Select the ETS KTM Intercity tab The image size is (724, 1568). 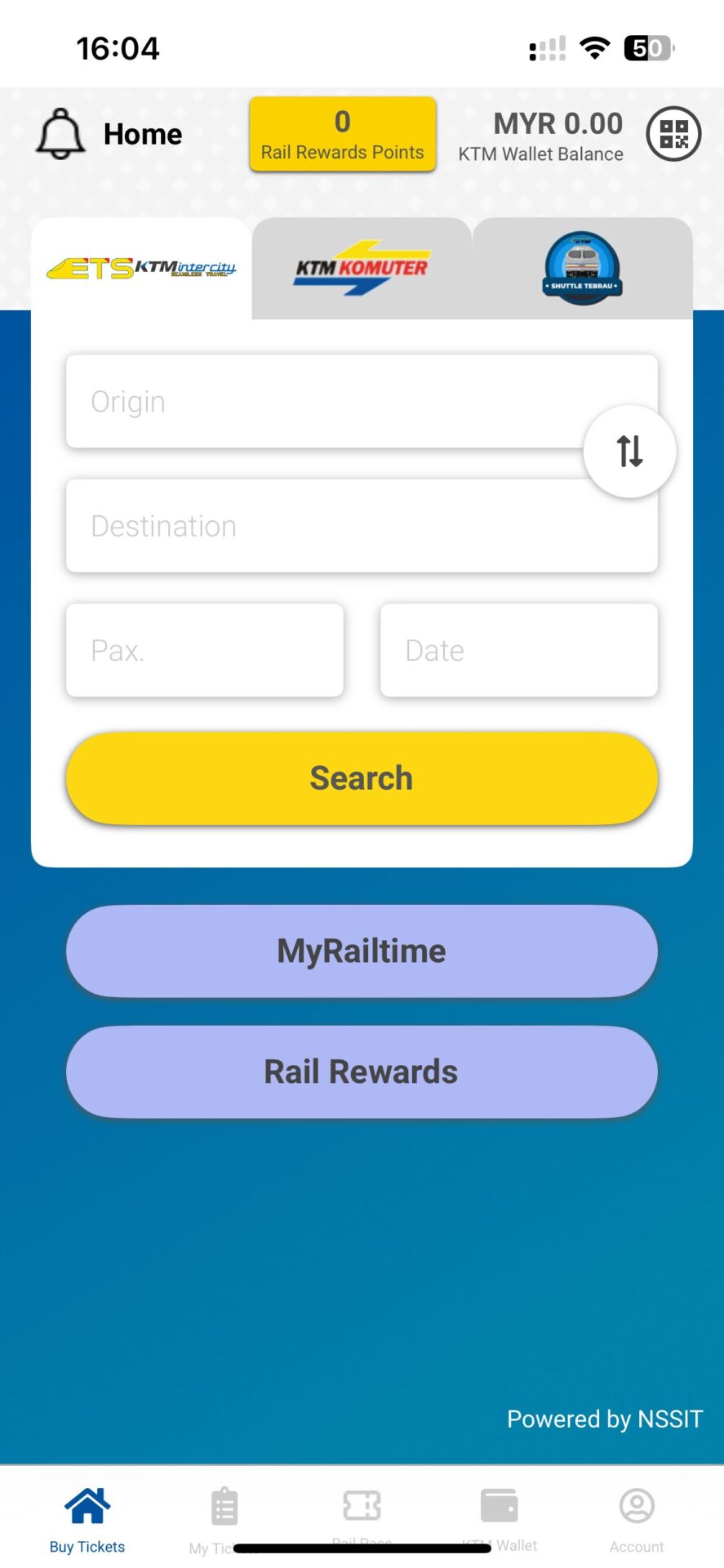point(141,268)
